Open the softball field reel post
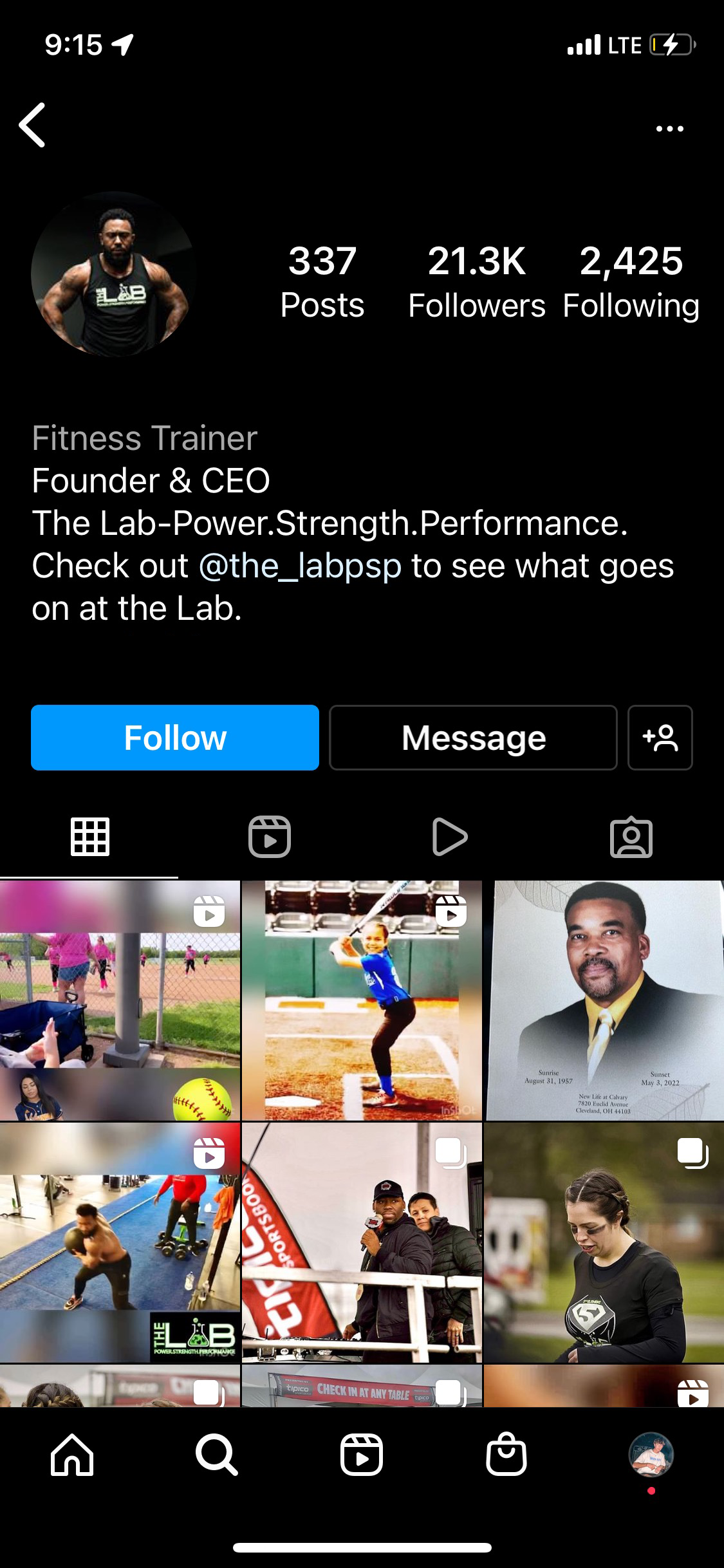Image resolution: width=724 pixels, height=1568 pixels. [120, 1001]
